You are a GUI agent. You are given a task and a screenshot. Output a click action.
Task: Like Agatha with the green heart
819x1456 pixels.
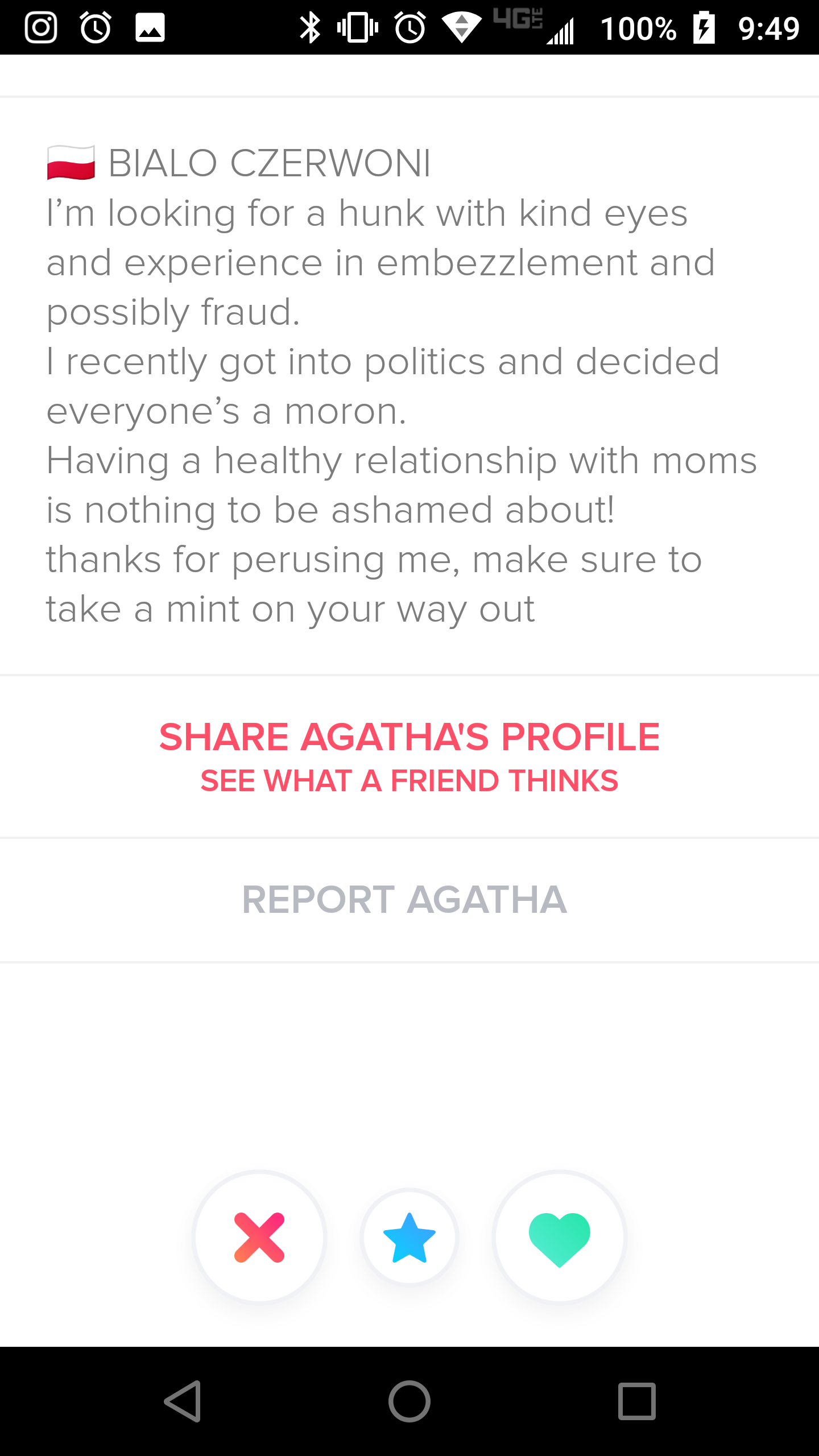tap(560, 1238)
